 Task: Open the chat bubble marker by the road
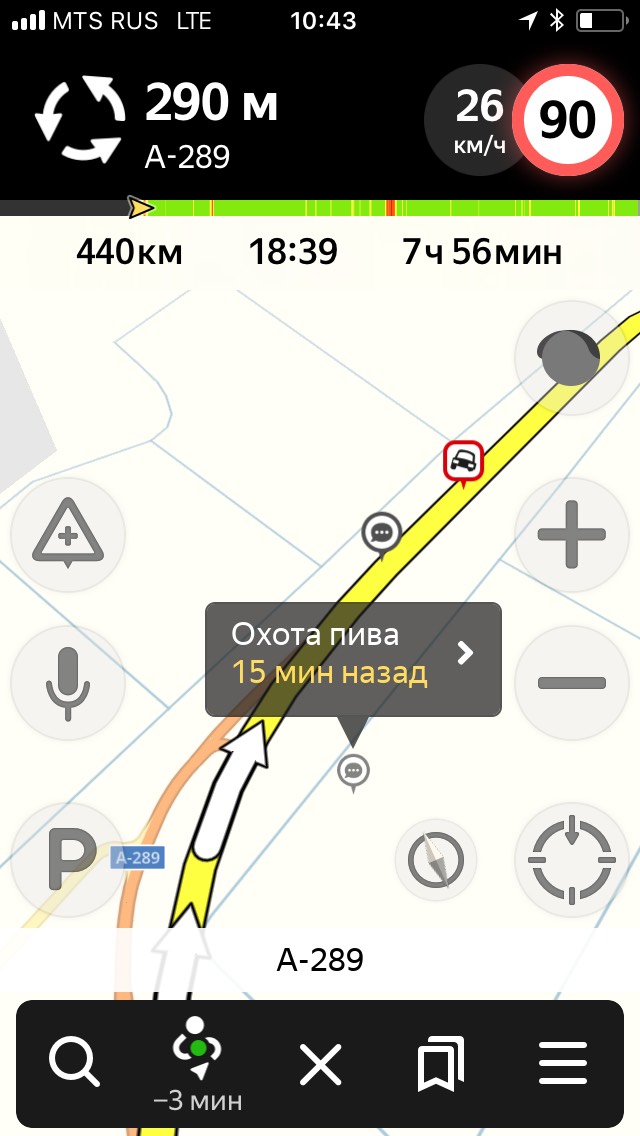382,535
